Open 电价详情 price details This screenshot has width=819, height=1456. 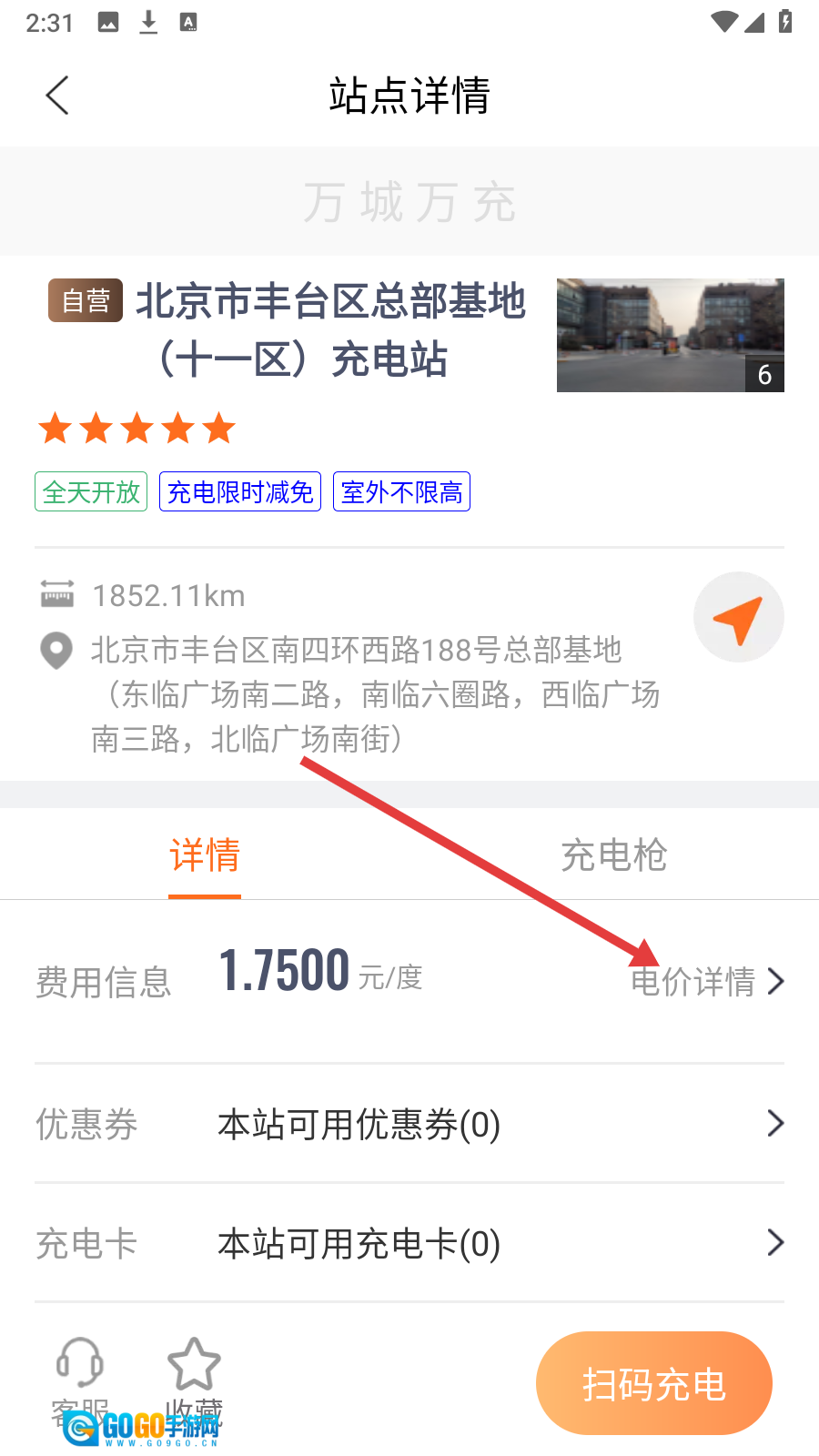click(708, 981)
